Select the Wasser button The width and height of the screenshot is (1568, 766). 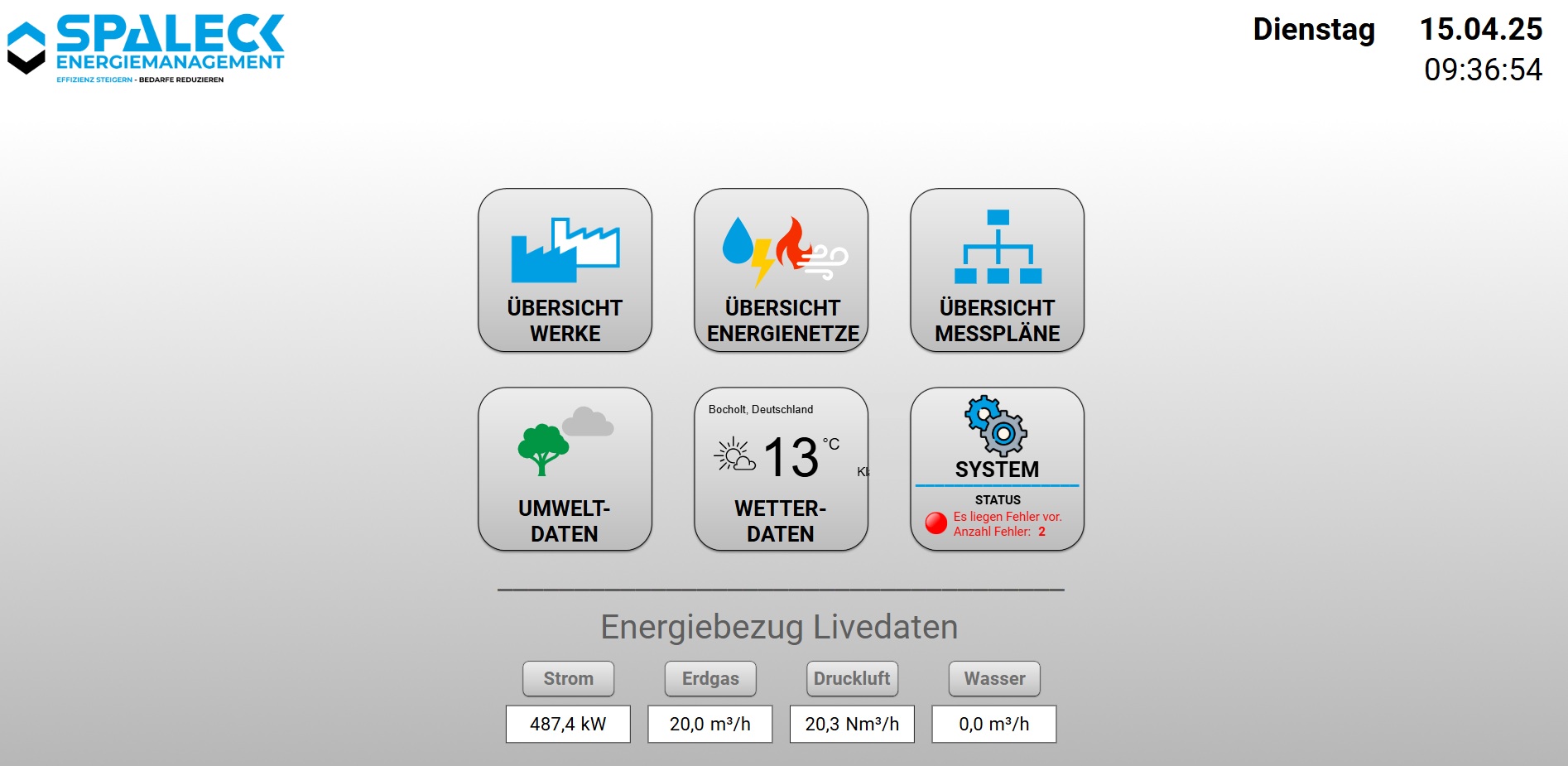[x=994, y=678]
